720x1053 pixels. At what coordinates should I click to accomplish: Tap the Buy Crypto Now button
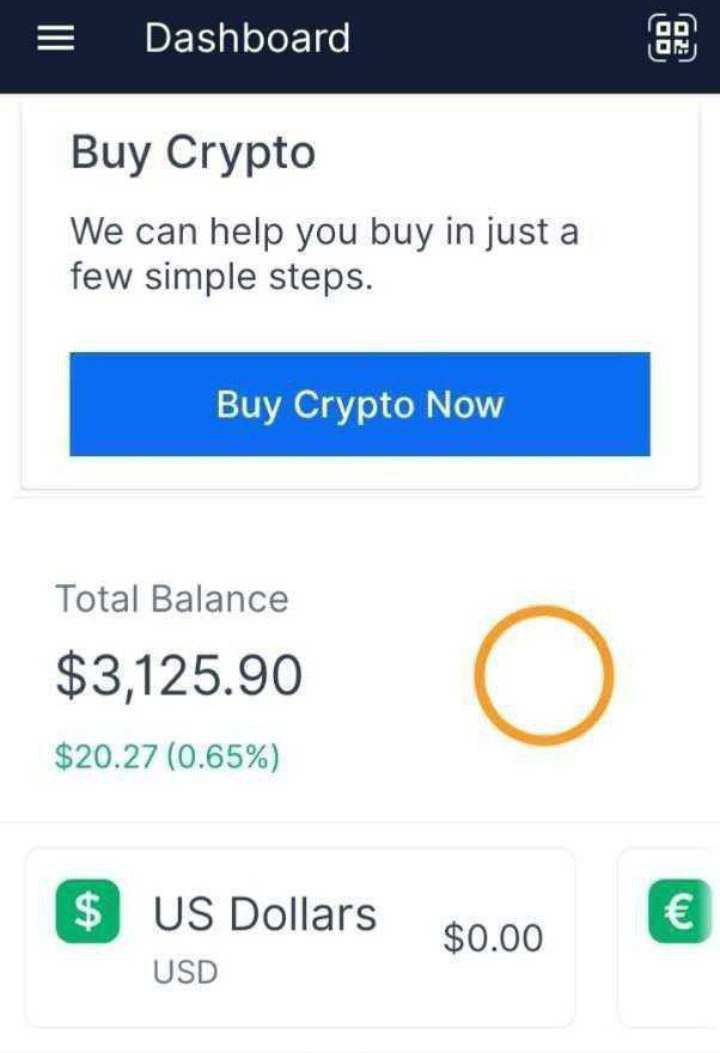tap(359, 405)
